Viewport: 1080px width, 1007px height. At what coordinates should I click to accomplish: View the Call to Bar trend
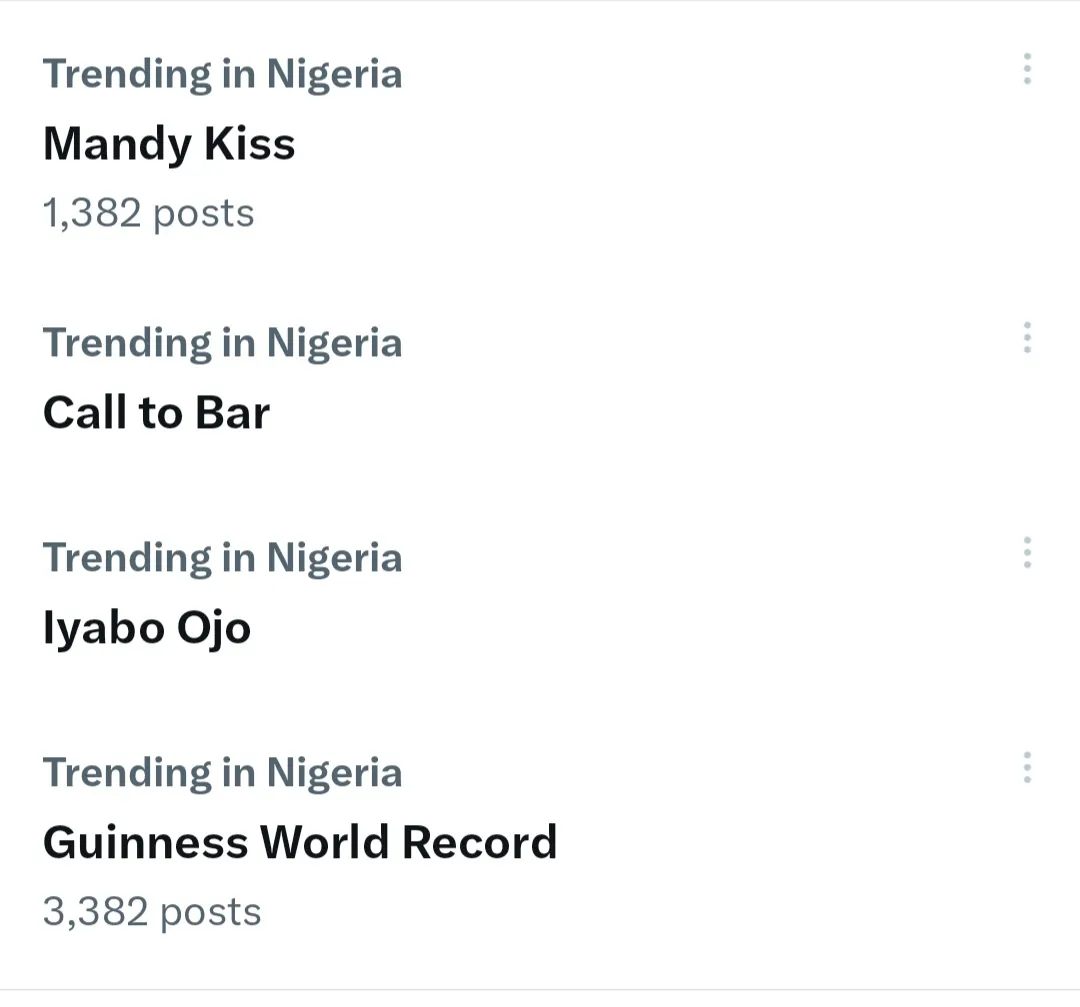(x=157, y=413)
